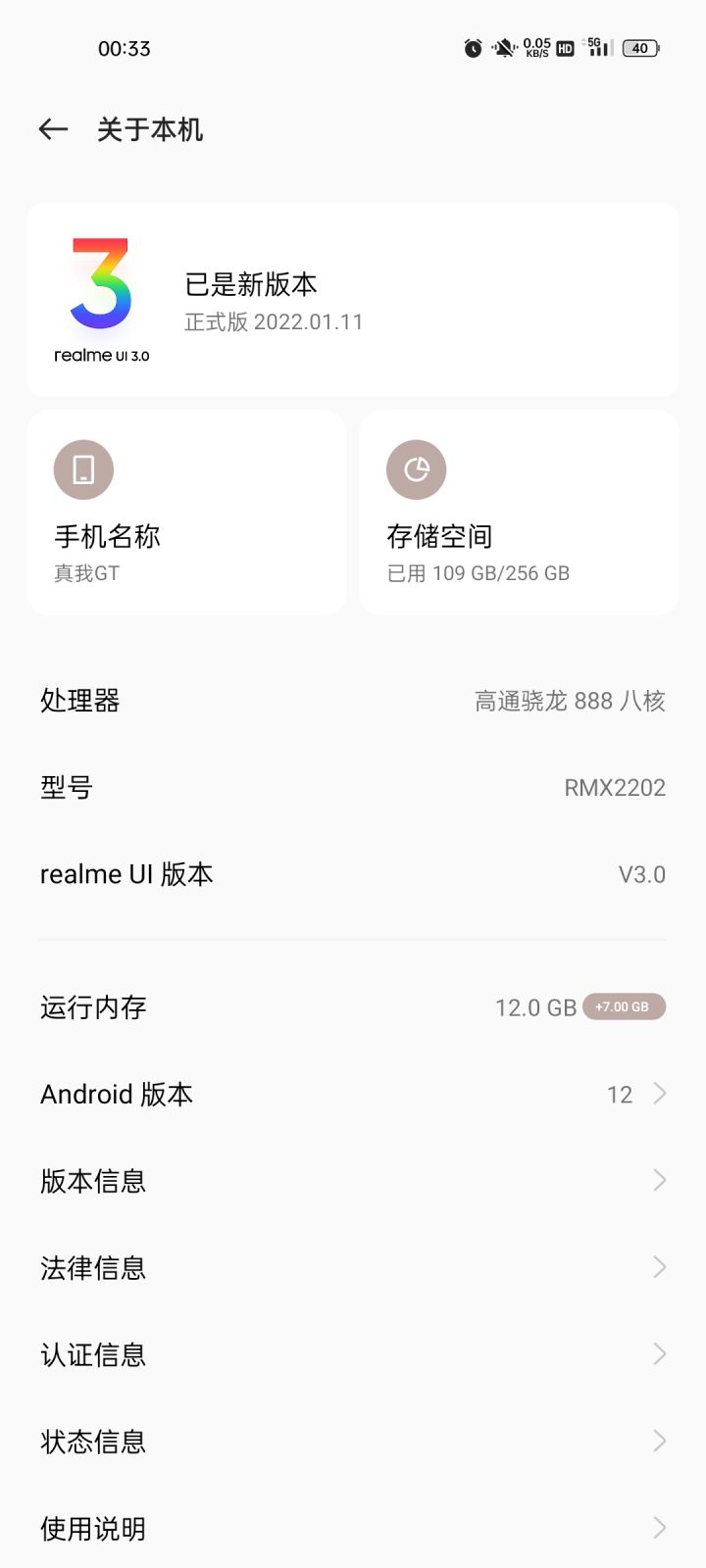
Task: Open 使用说明
Action: click(x=353, y=1528)
